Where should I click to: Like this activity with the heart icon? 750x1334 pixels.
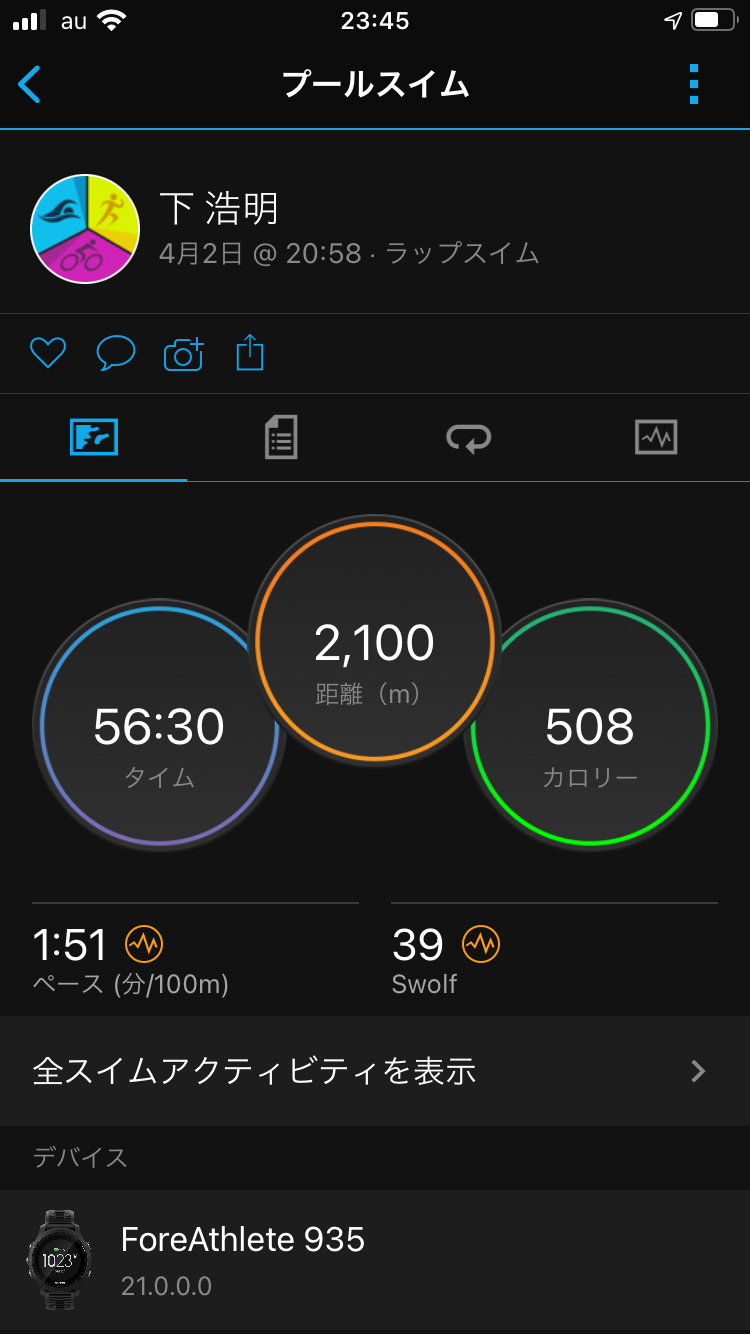click(48, 353)
